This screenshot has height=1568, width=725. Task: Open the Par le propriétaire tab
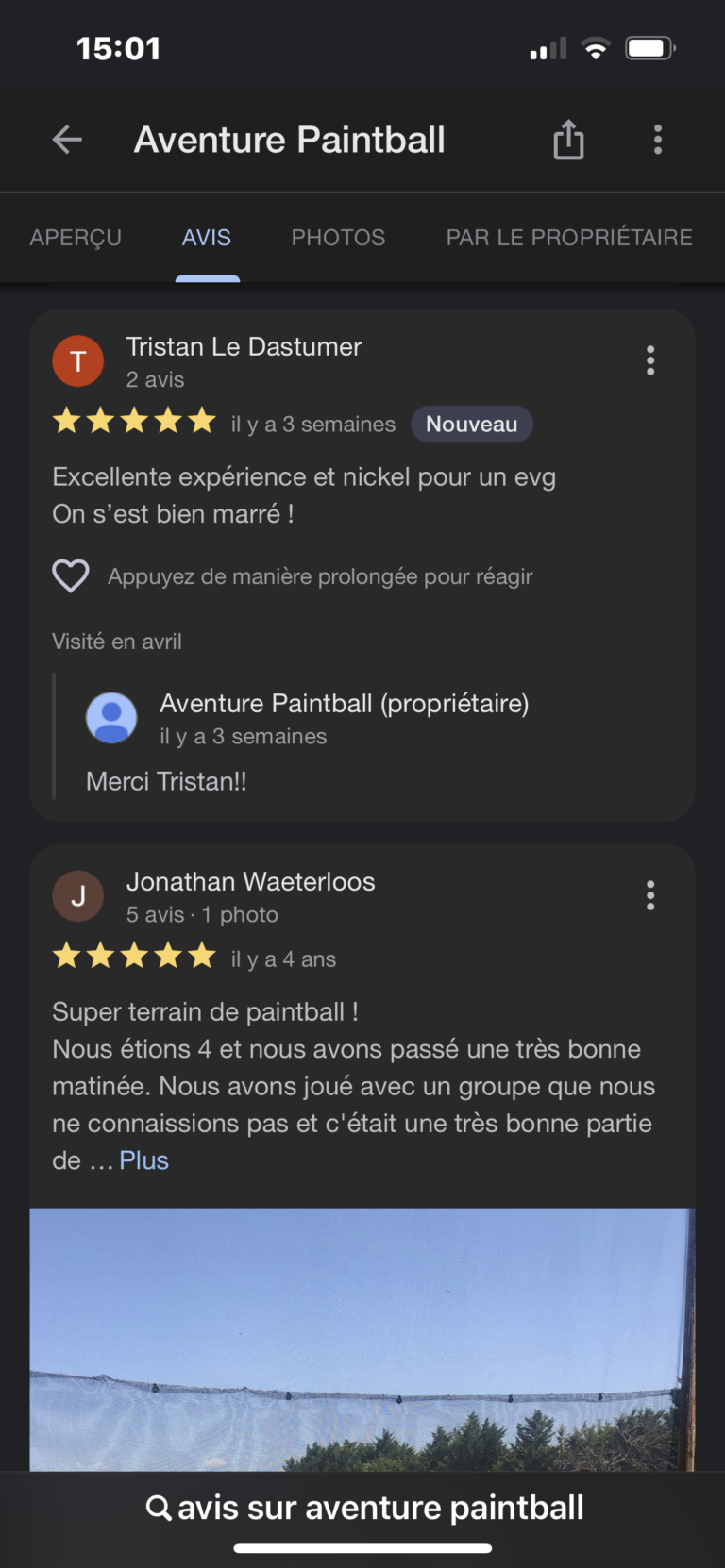[569, 238]
